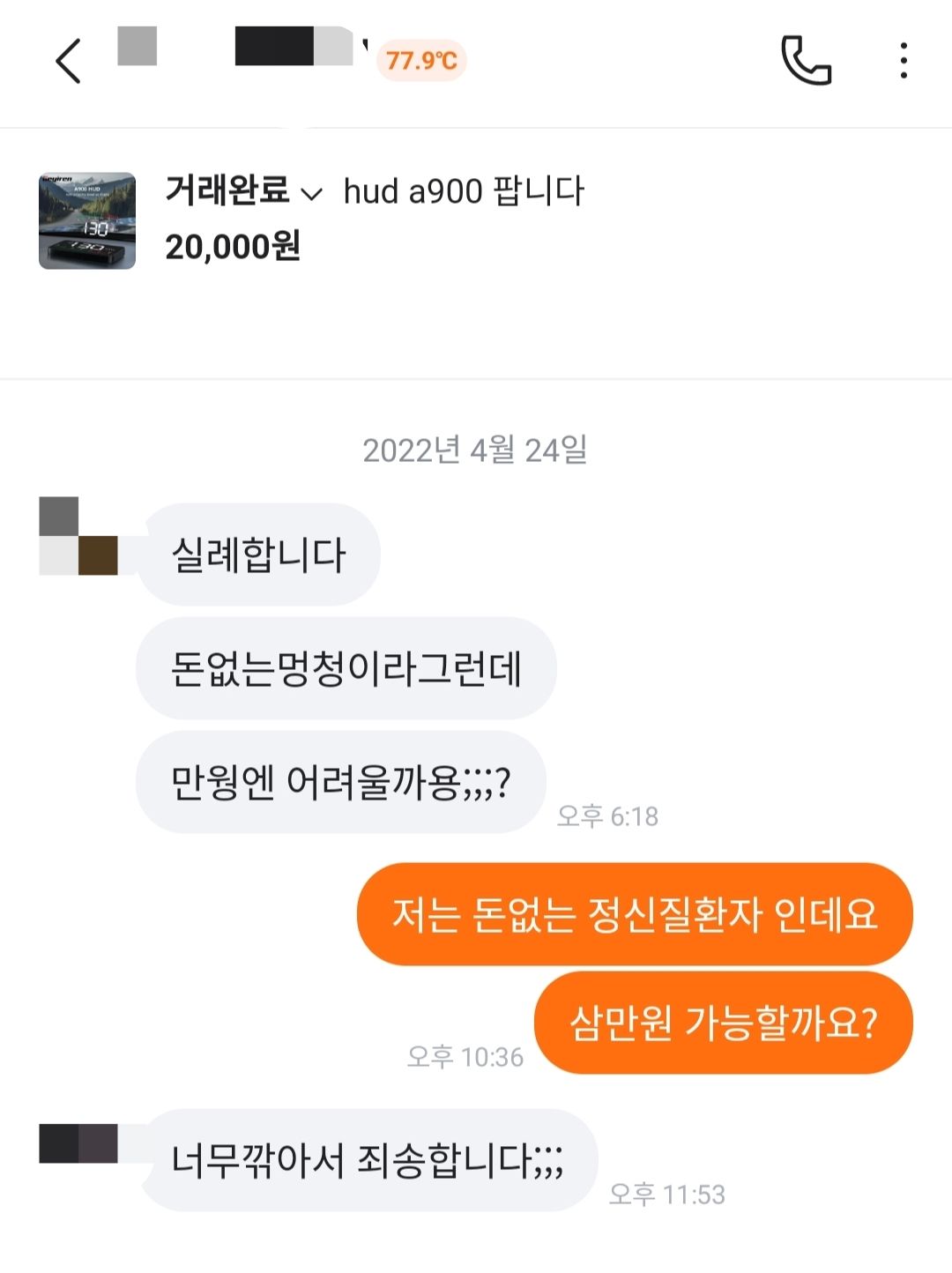Expand the 거래완료 status dropdown
The image size is (952, 1273).
pos(244,191)
